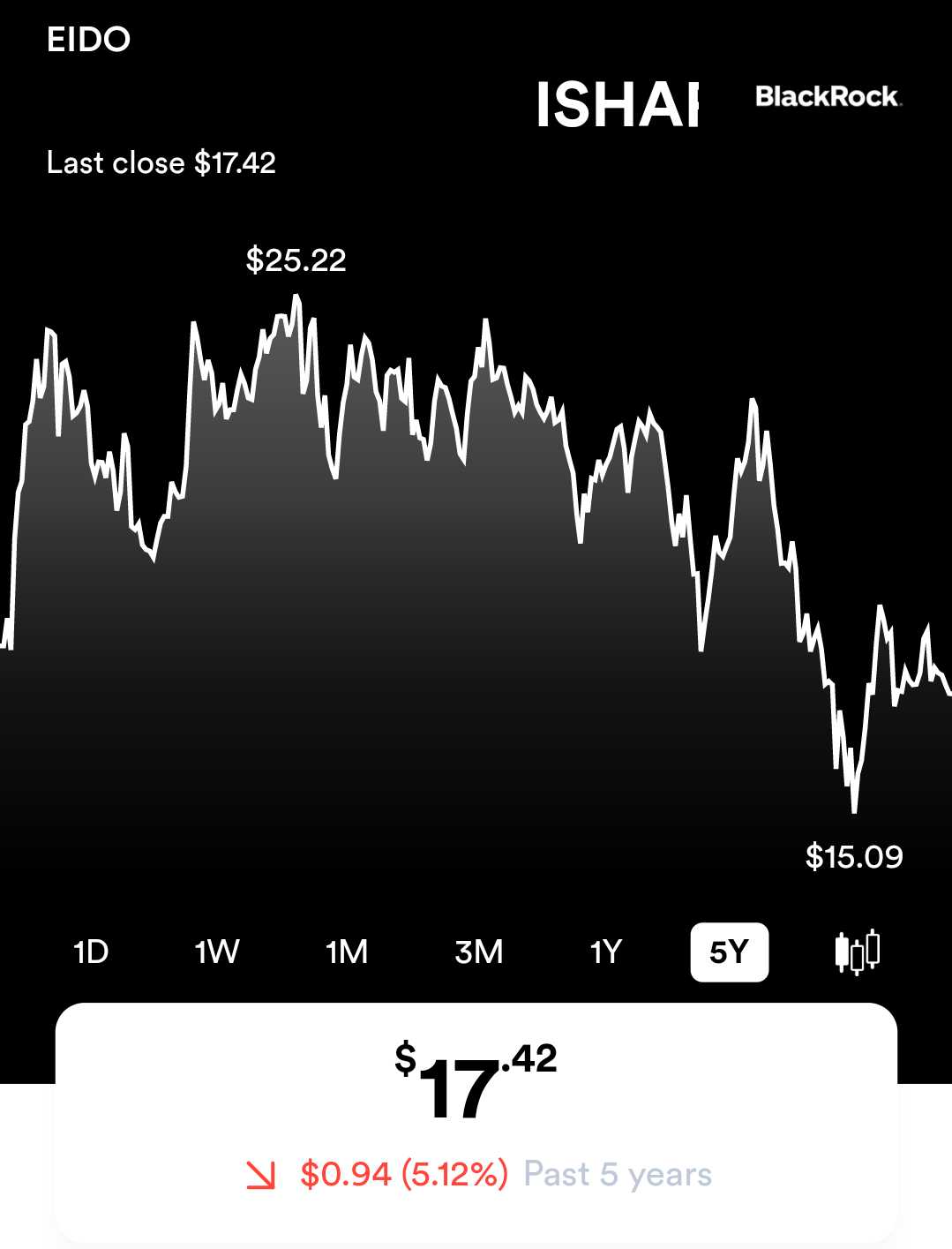Show the 1M price chart
This screenshot has width=952, height=1249.
point(347,952)
